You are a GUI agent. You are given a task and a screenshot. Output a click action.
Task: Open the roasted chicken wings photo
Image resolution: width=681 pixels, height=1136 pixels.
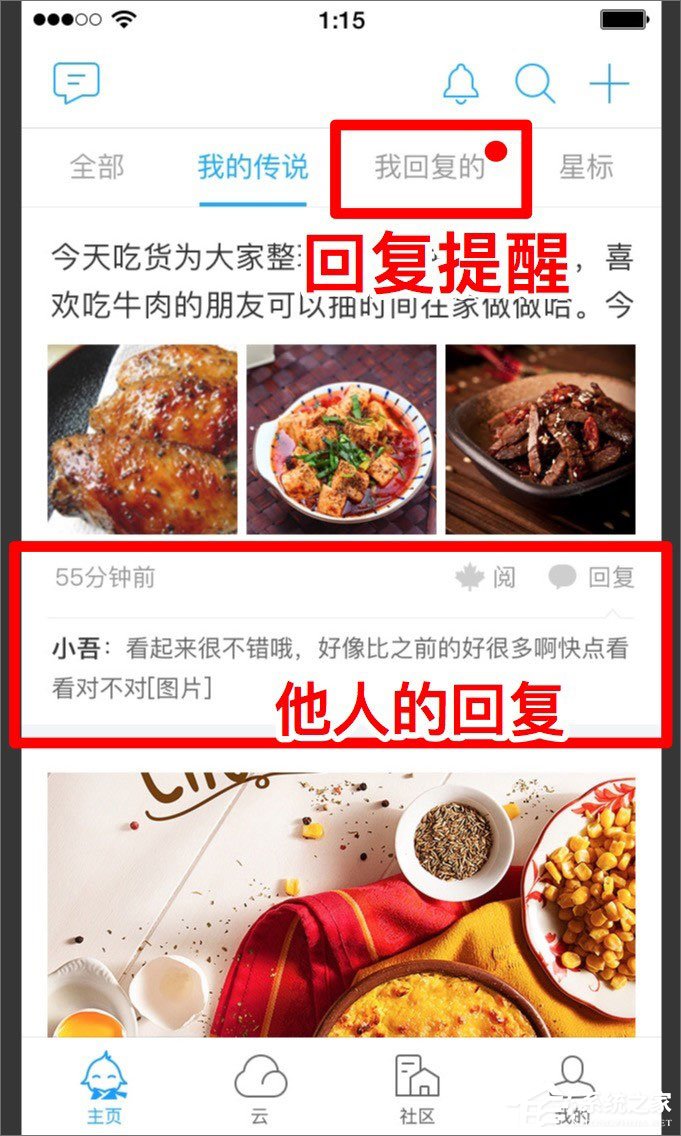tap(143, 439)
